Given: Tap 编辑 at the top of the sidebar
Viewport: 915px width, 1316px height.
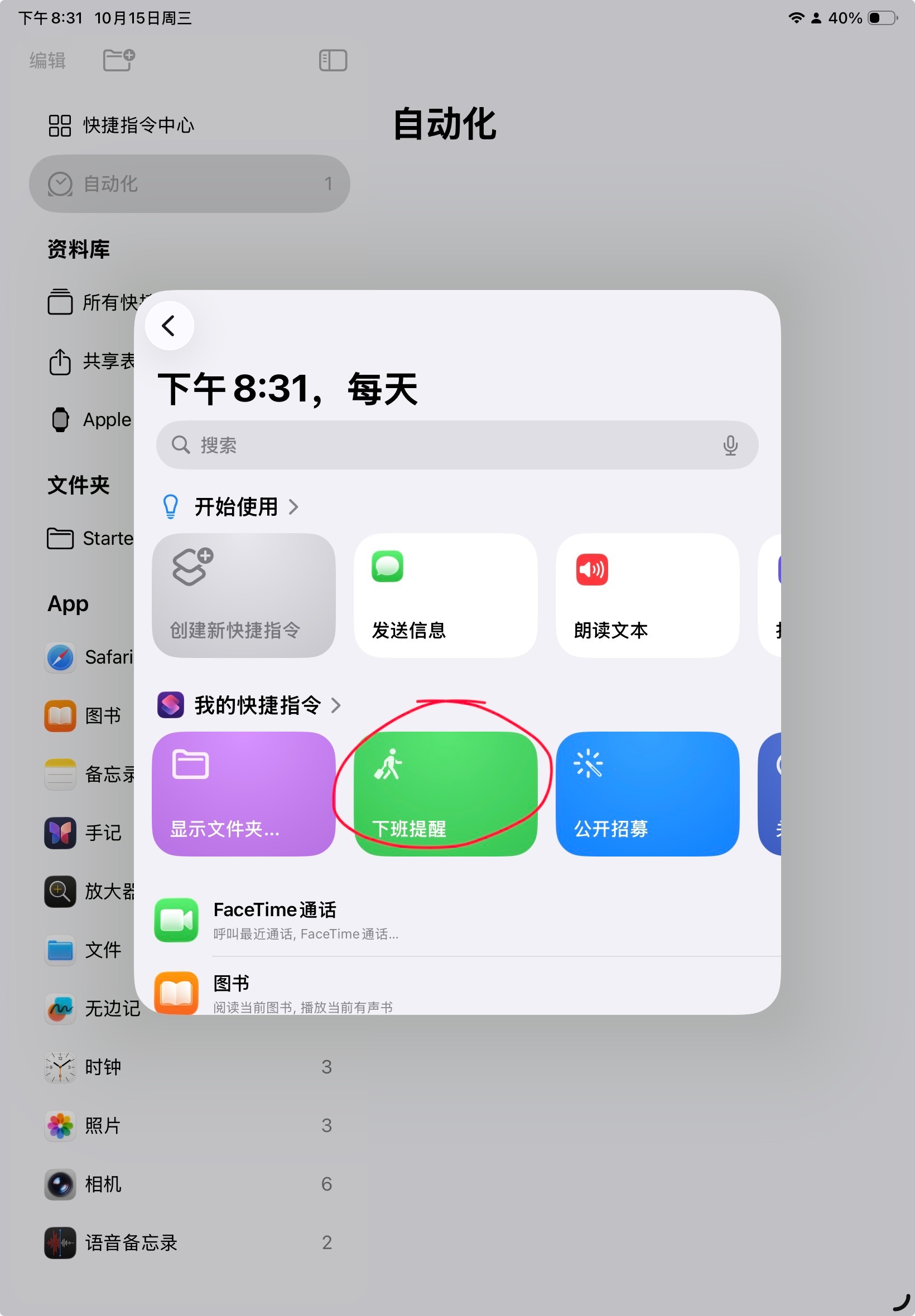Looking at the screenshot, I should click(47, 61).
